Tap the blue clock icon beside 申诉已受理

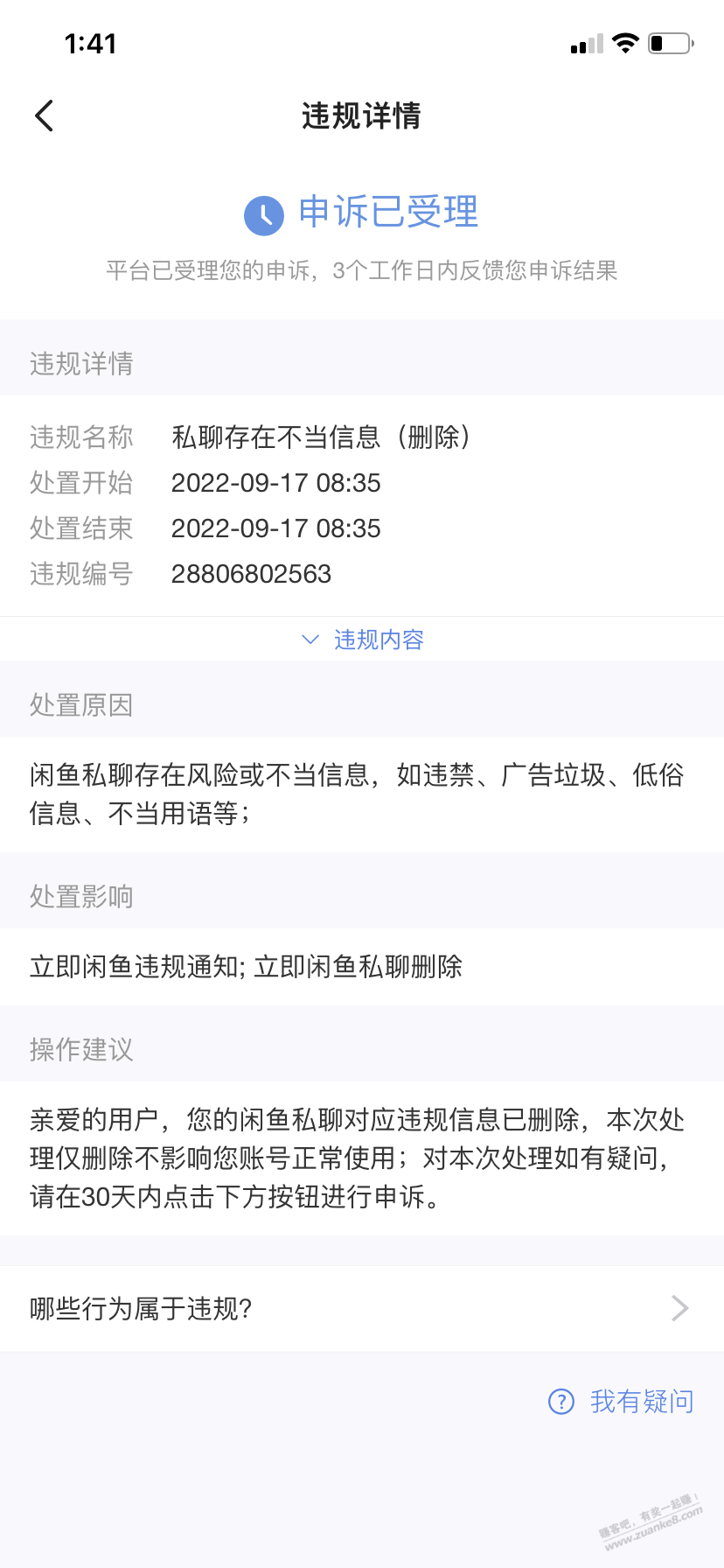(x=264, y=216)
